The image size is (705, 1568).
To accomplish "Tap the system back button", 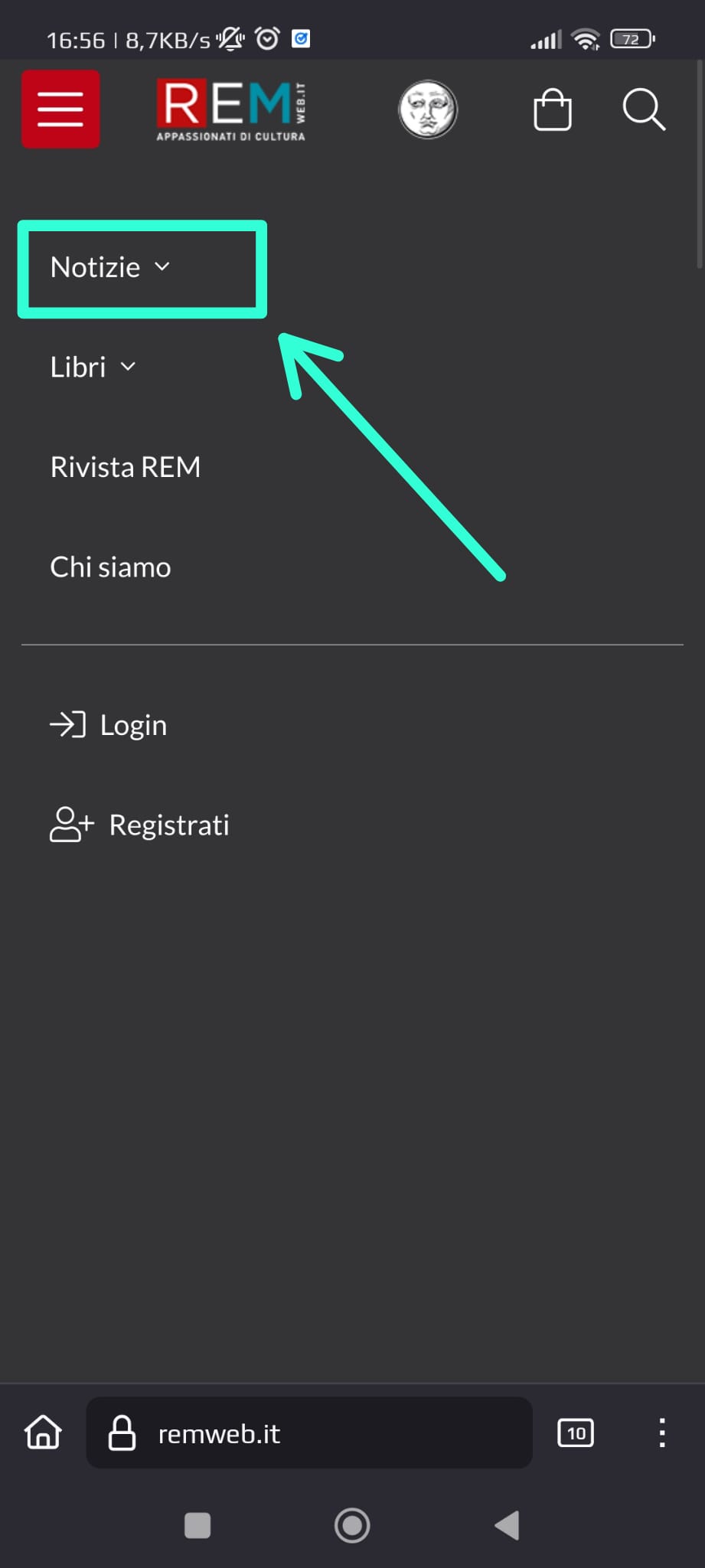I will 507,1525.
